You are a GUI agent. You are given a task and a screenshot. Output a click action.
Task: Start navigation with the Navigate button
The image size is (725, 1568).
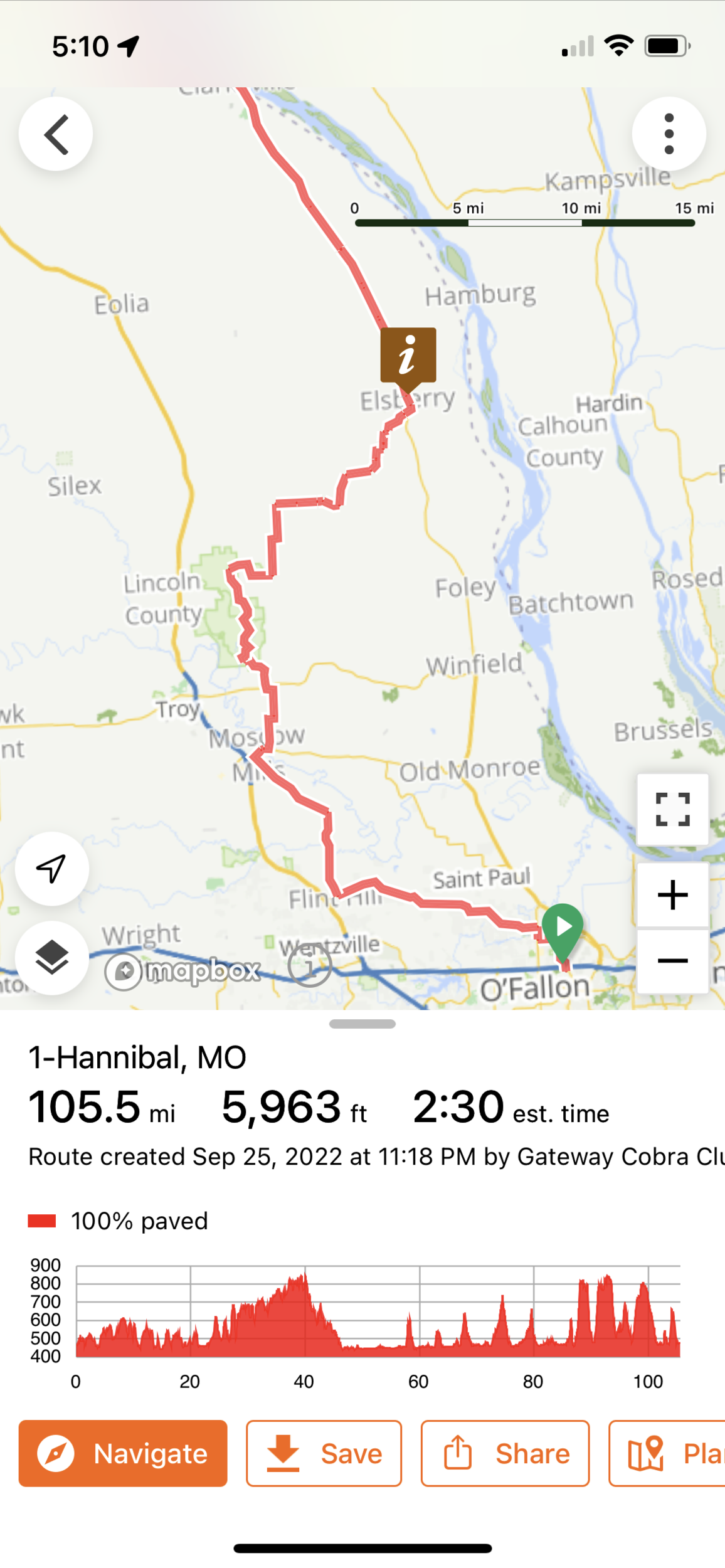tap(123, 1453)
